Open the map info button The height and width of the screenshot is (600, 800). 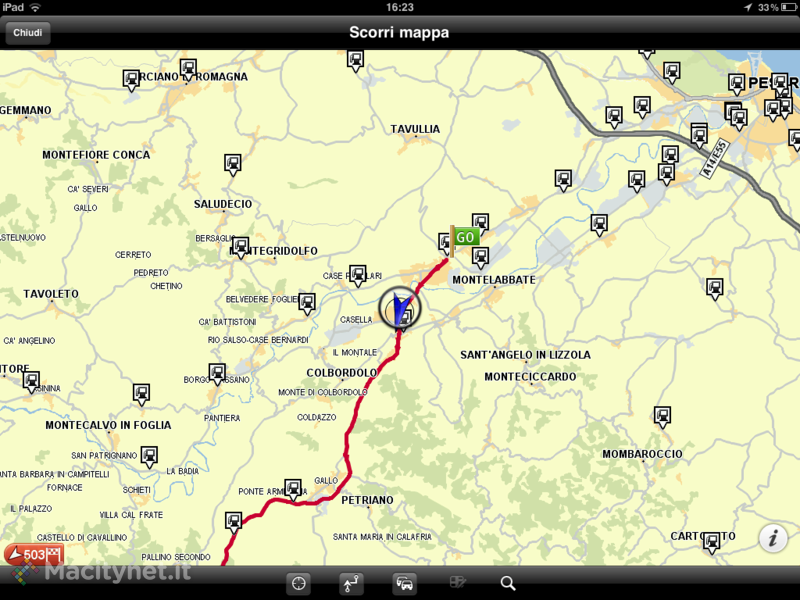pyautogui.click(x=771, y=538)
